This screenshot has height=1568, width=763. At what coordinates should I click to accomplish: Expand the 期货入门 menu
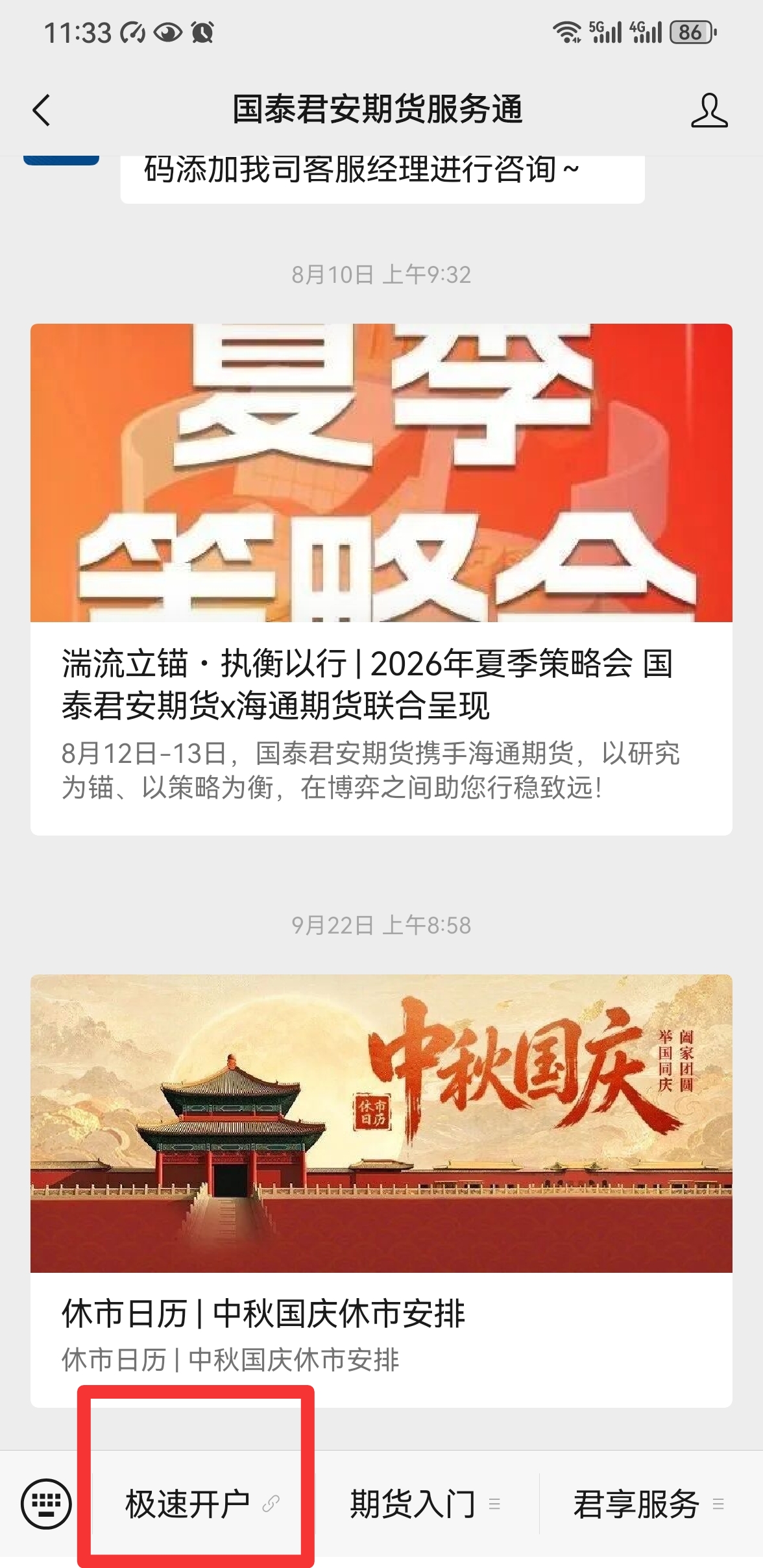click(426, 1503)
